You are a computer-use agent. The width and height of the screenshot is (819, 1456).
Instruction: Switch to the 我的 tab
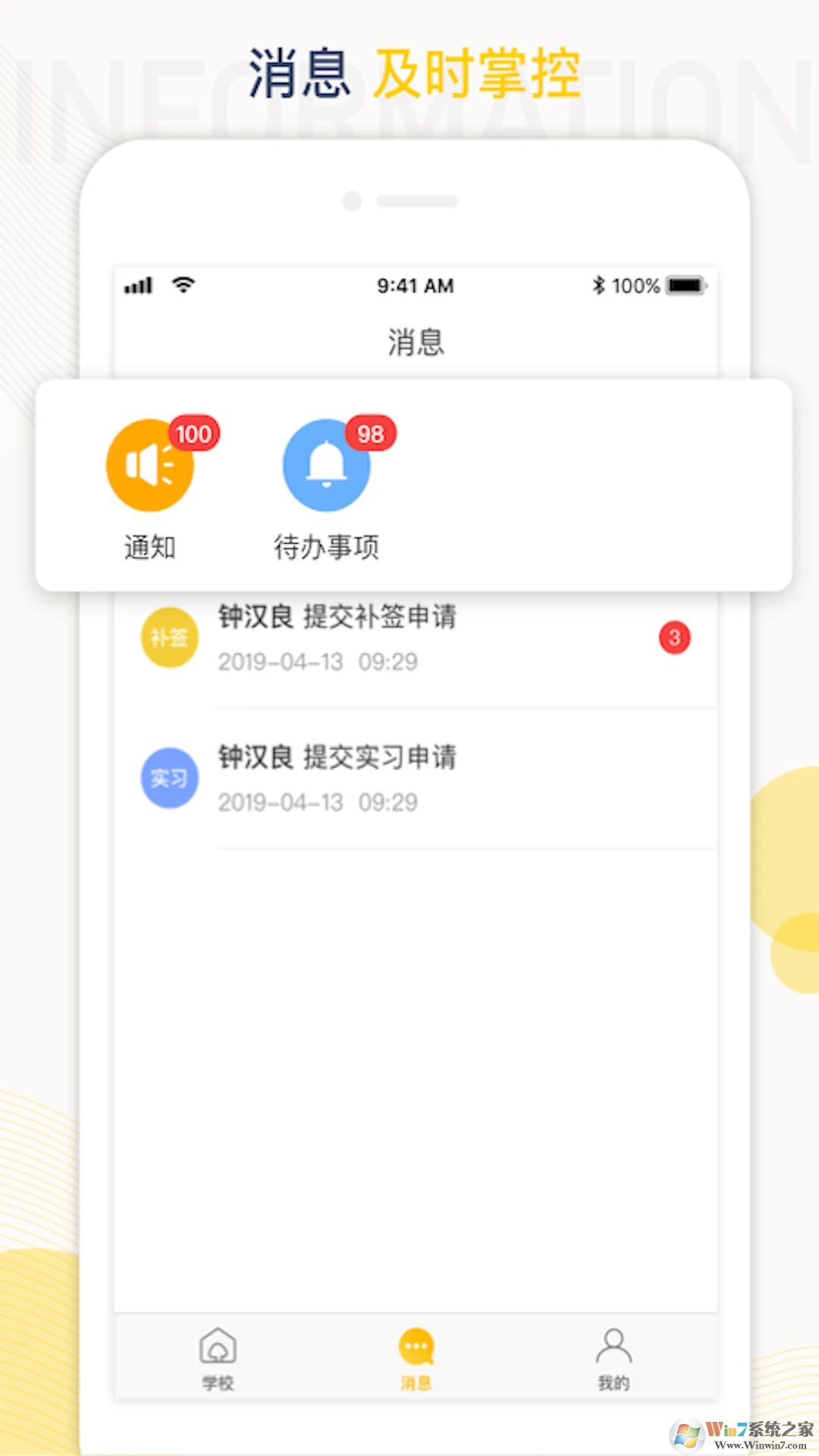pos(613,1357)
